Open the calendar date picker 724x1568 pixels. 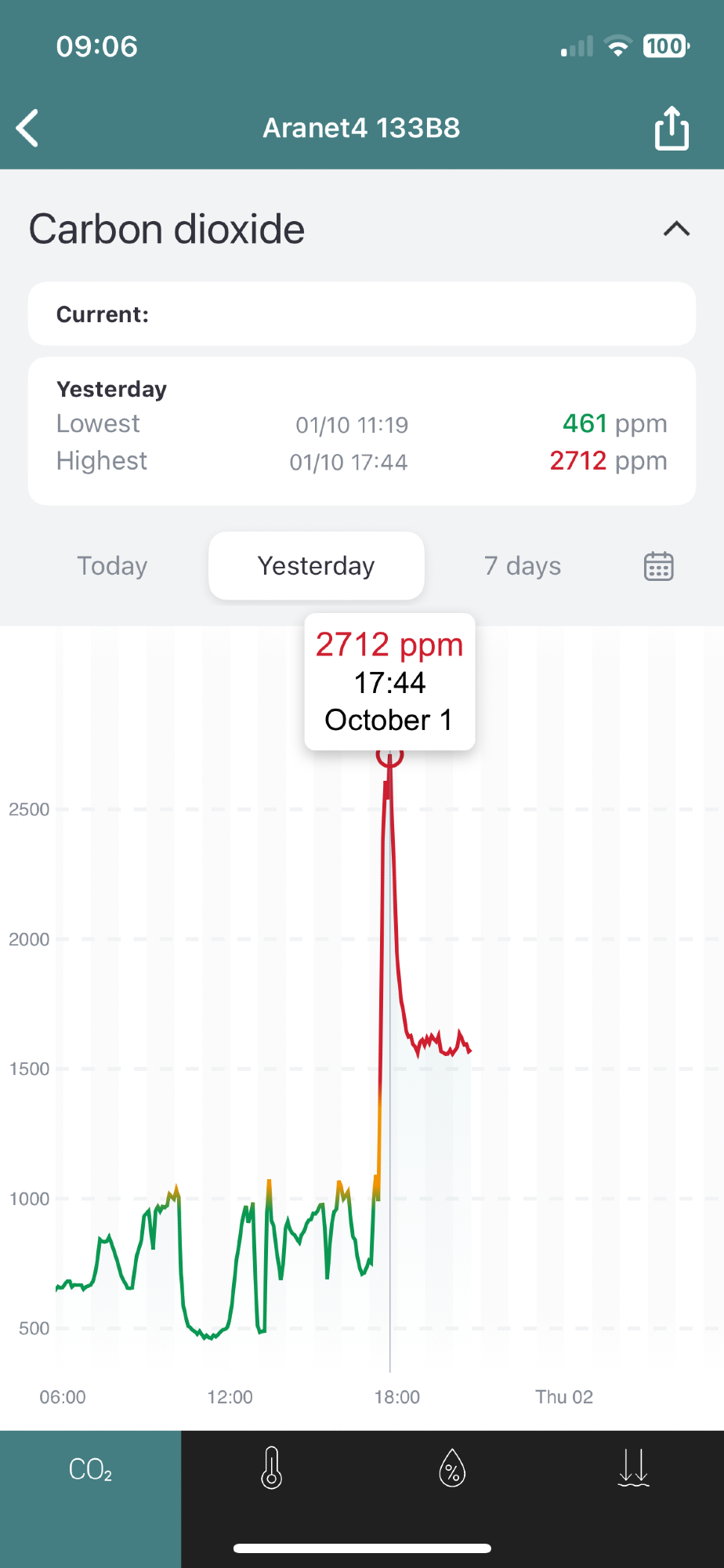tap(658, 566)
